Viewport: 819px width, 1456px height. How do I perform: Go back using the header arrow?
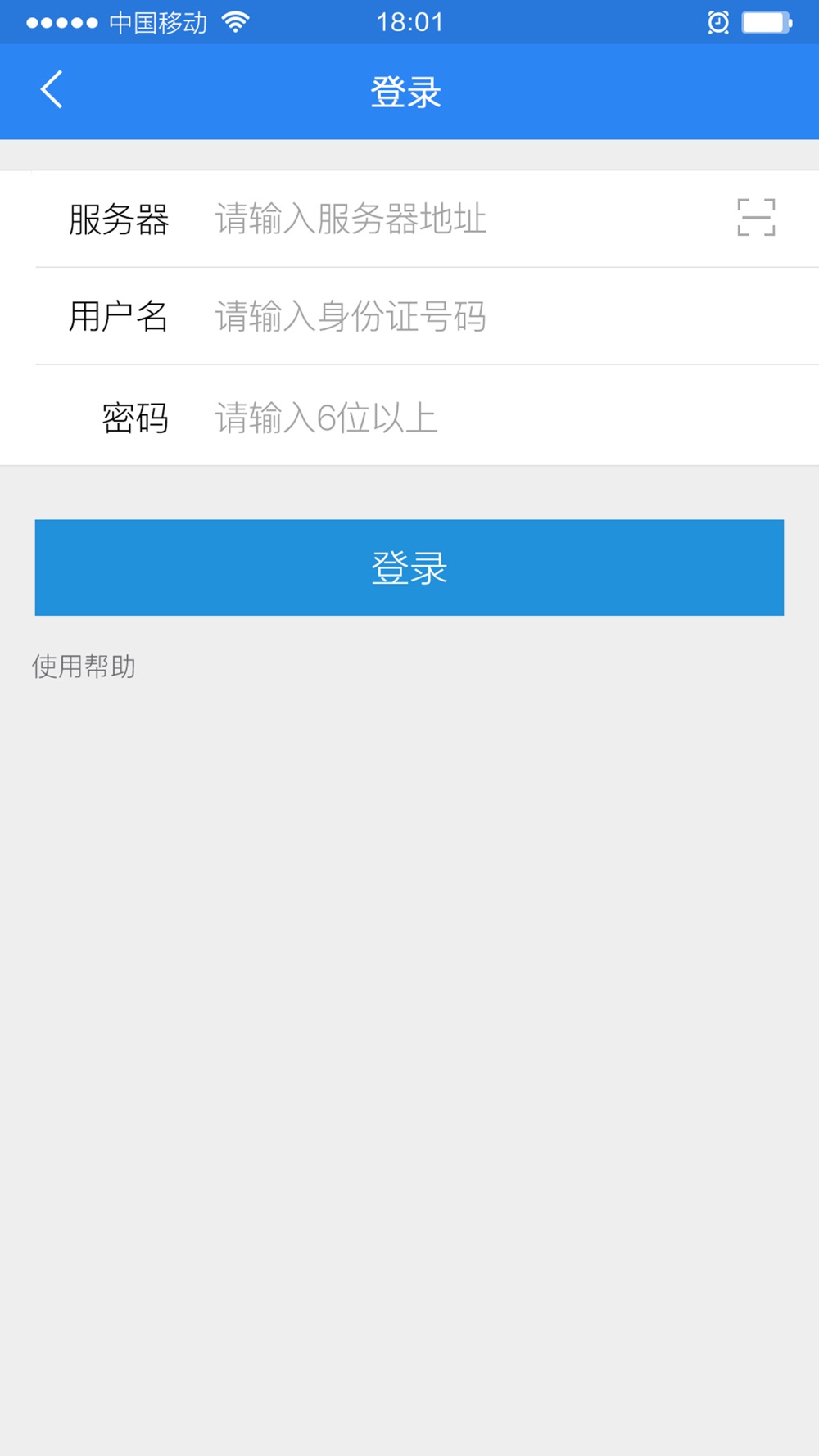click(x=52, y=90)
